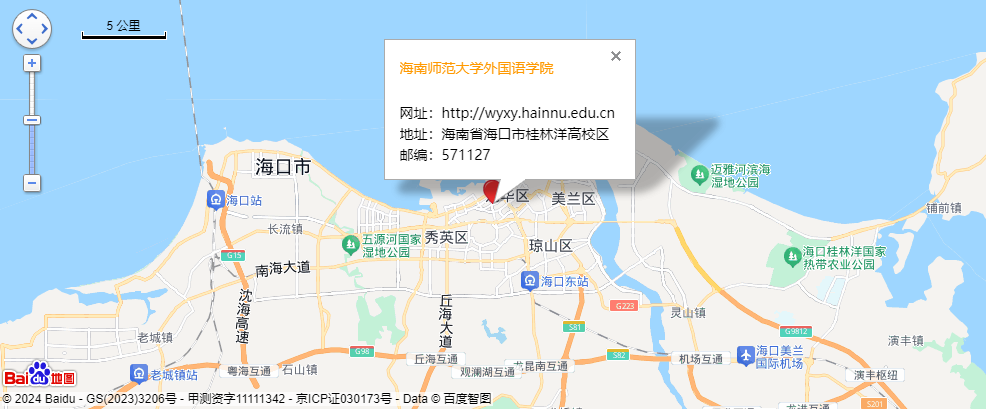Close the info window popup
986x410 pixels.
(x=616, y=56)
